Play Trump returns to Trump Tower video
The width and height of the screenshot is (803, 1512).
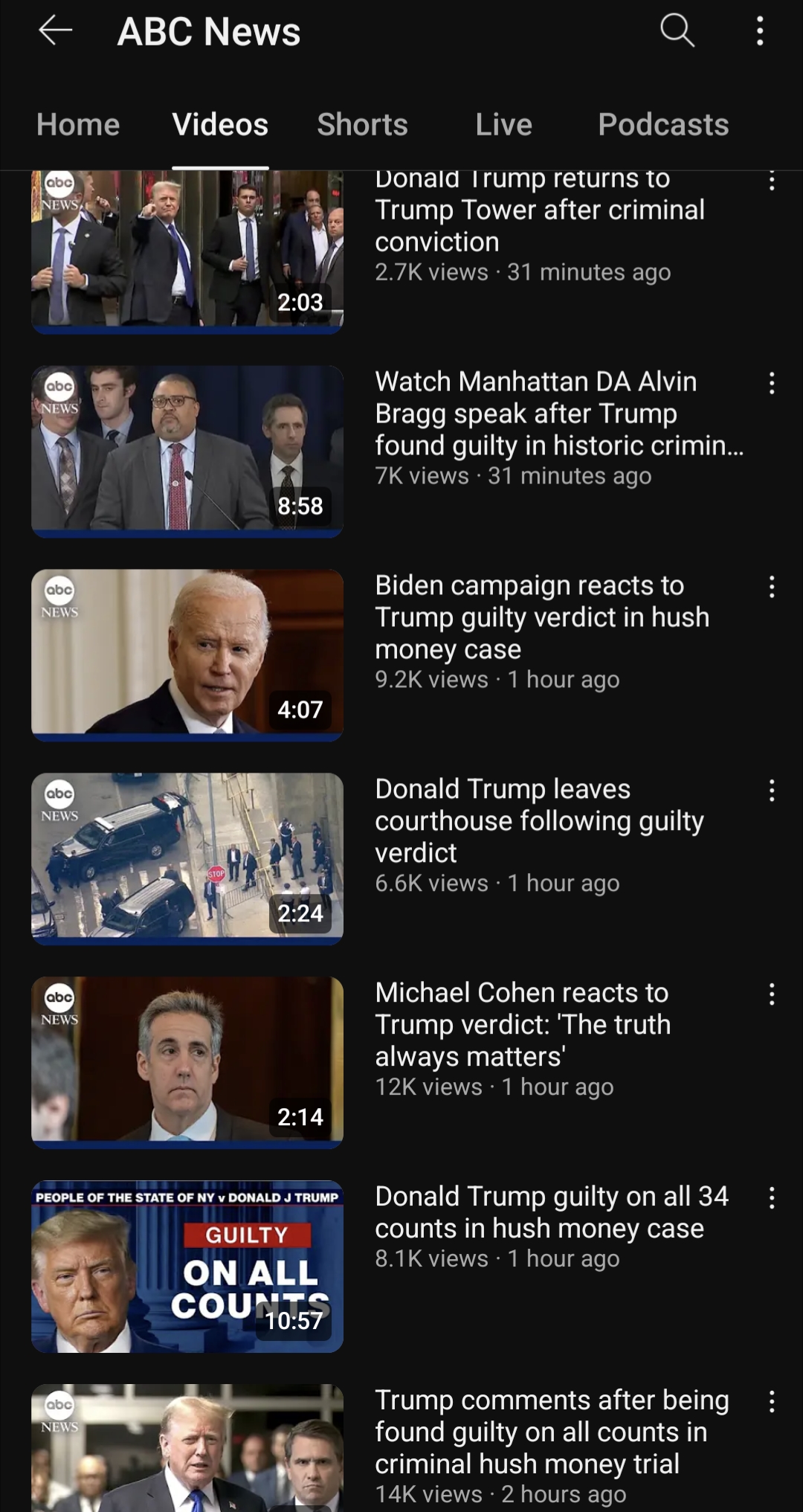(187, 249)
